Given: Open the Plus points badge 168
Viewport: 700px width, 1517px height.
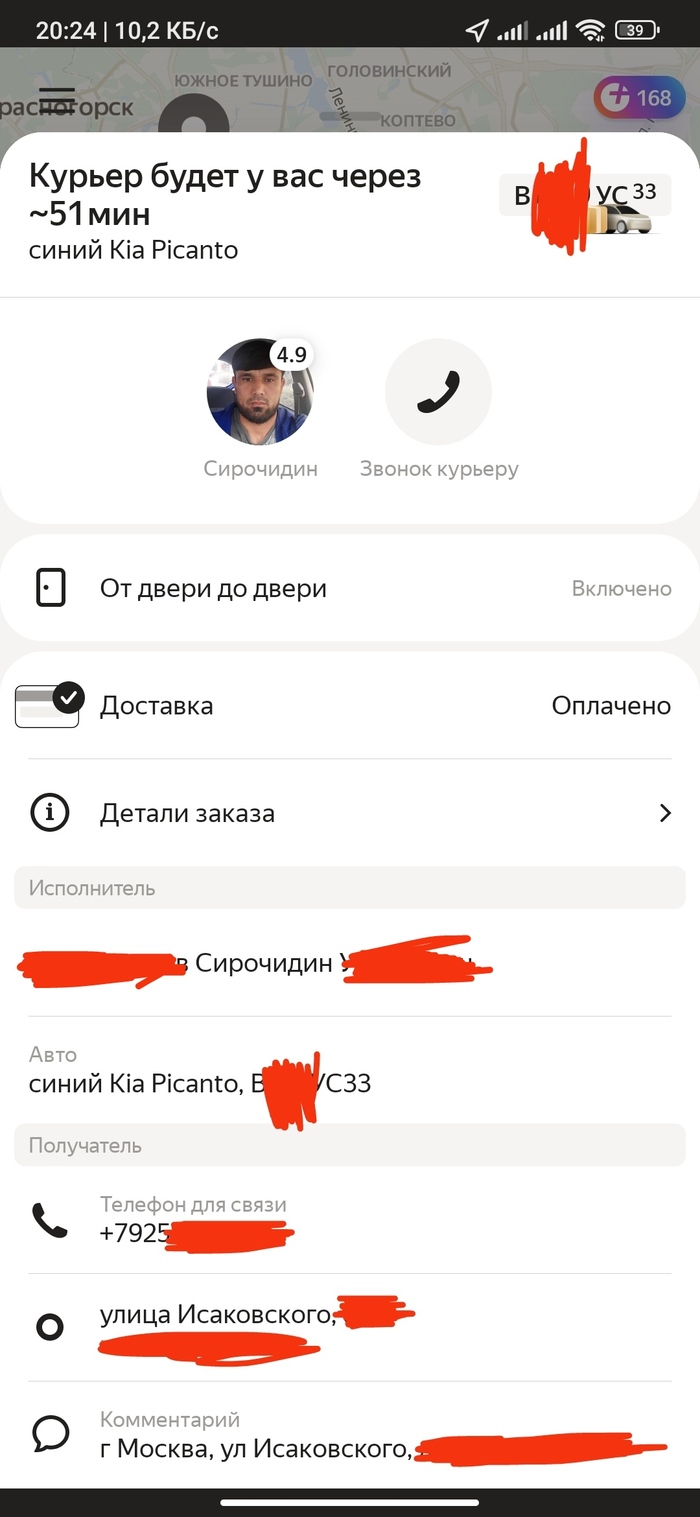Looking at the screenshot, I should 638,98.
